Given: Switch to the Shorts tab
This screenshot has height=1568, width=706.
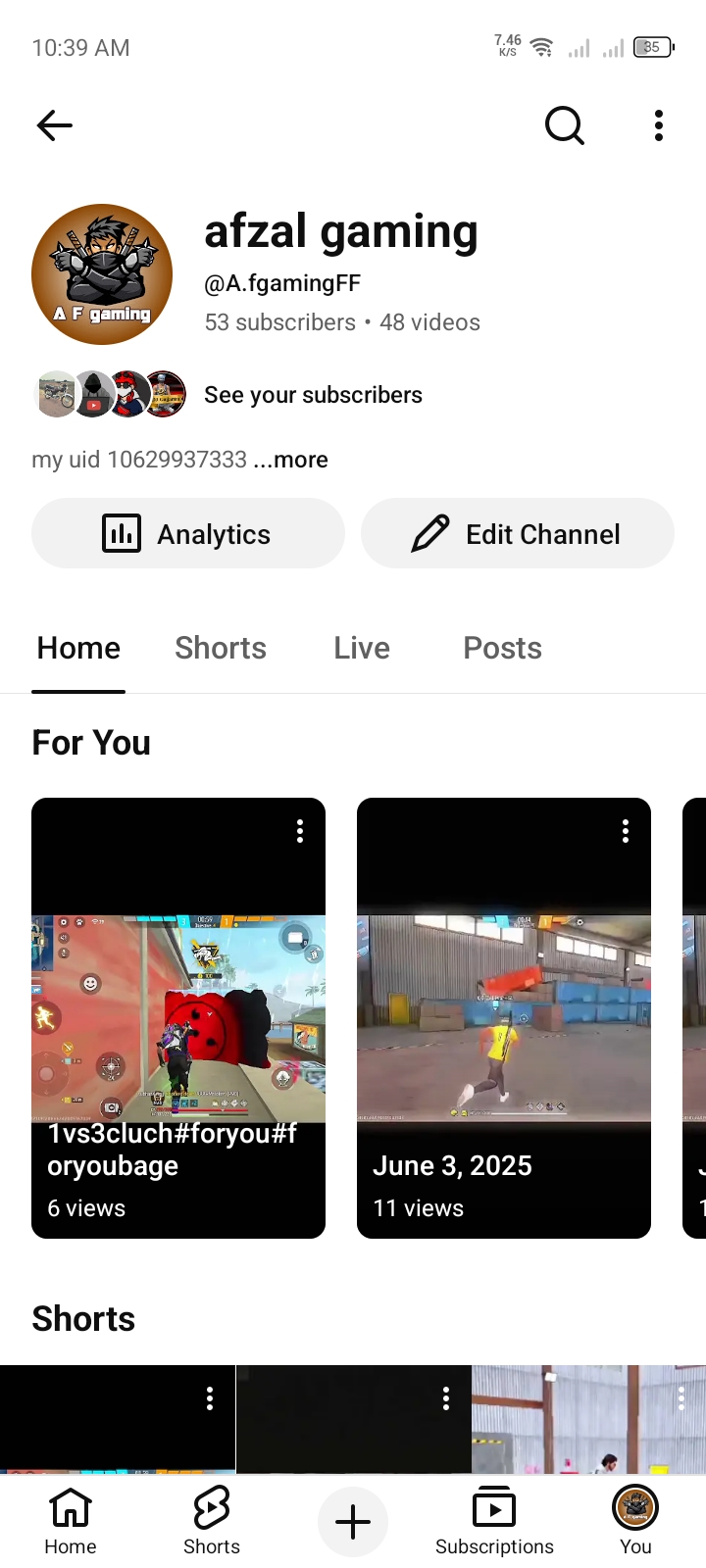Looking at the screenshot, I should point(221,648).
